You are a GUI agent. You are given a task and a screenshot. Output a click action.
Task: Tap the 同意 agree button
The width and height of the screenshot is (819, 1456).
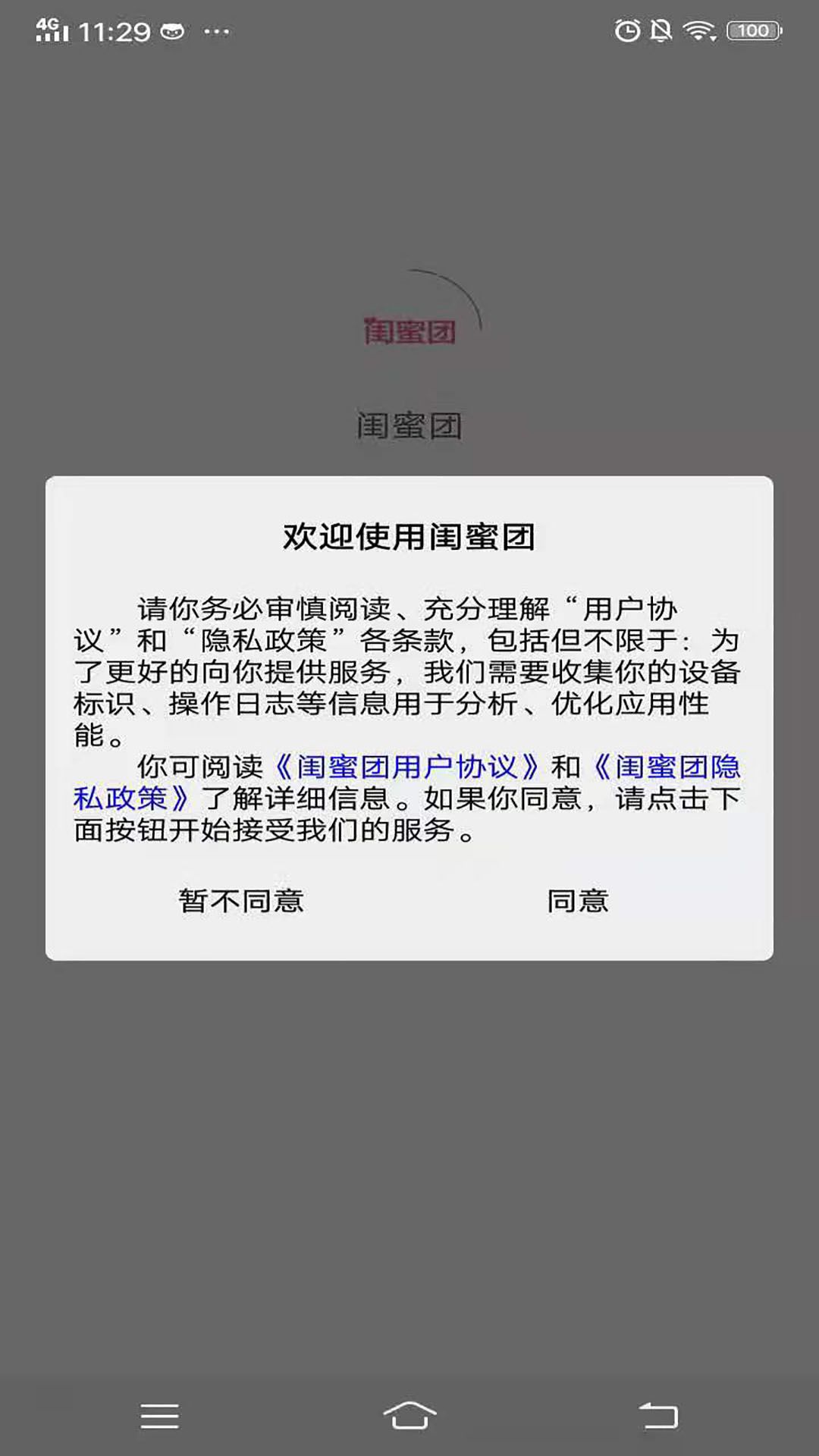click(579, 902)
